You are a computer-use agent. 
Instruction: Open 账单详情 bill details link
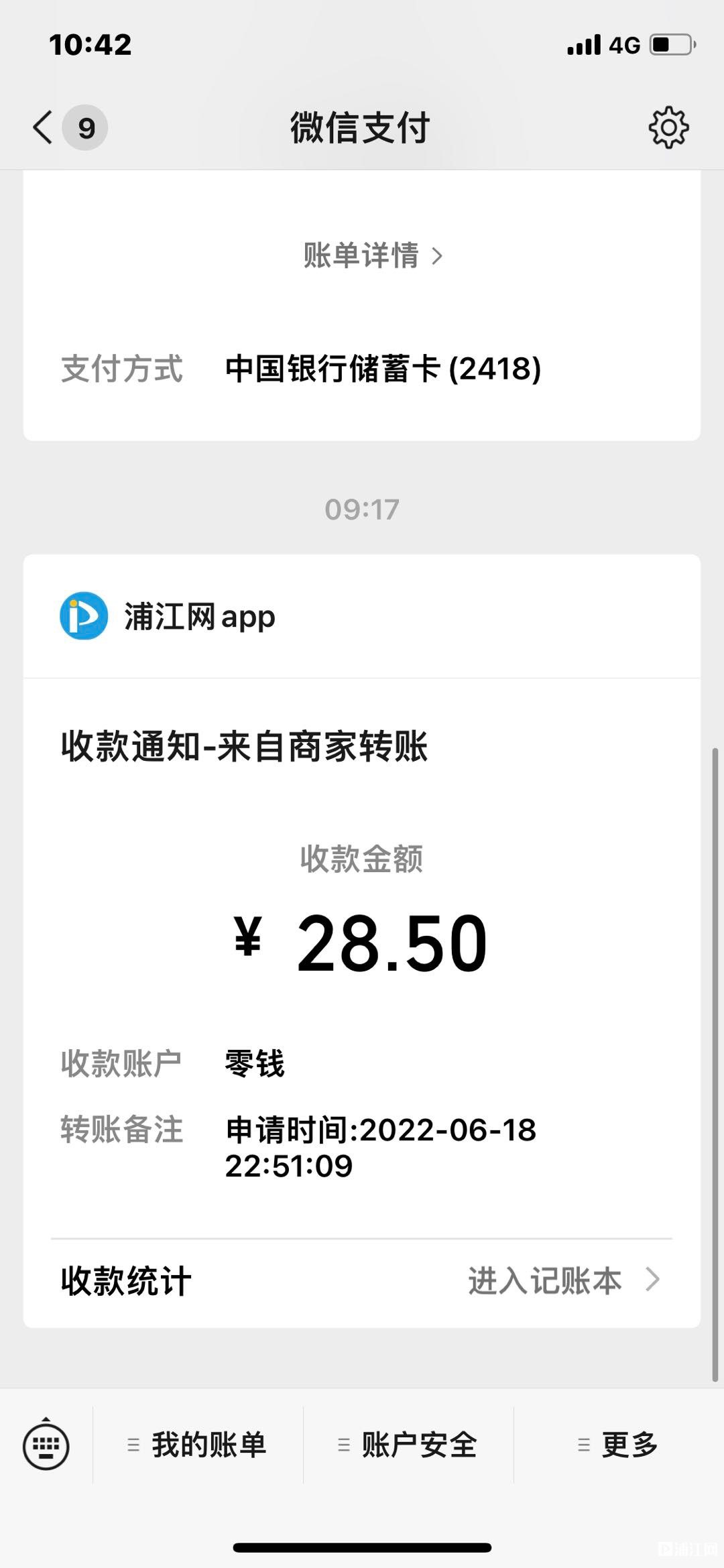click(x=373, y=255)
